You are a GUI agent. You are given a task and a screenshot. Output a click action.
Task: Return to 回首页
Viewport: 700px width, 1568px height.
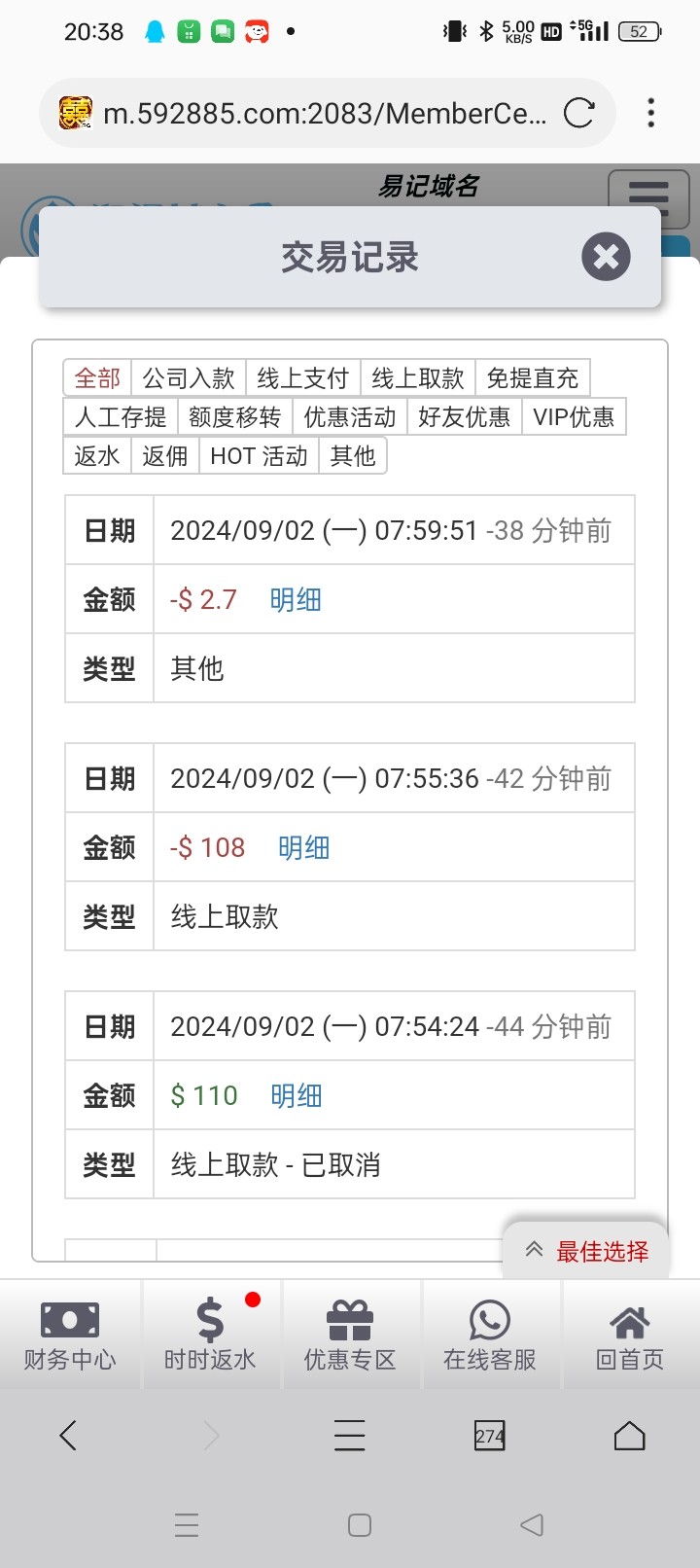630,1335
